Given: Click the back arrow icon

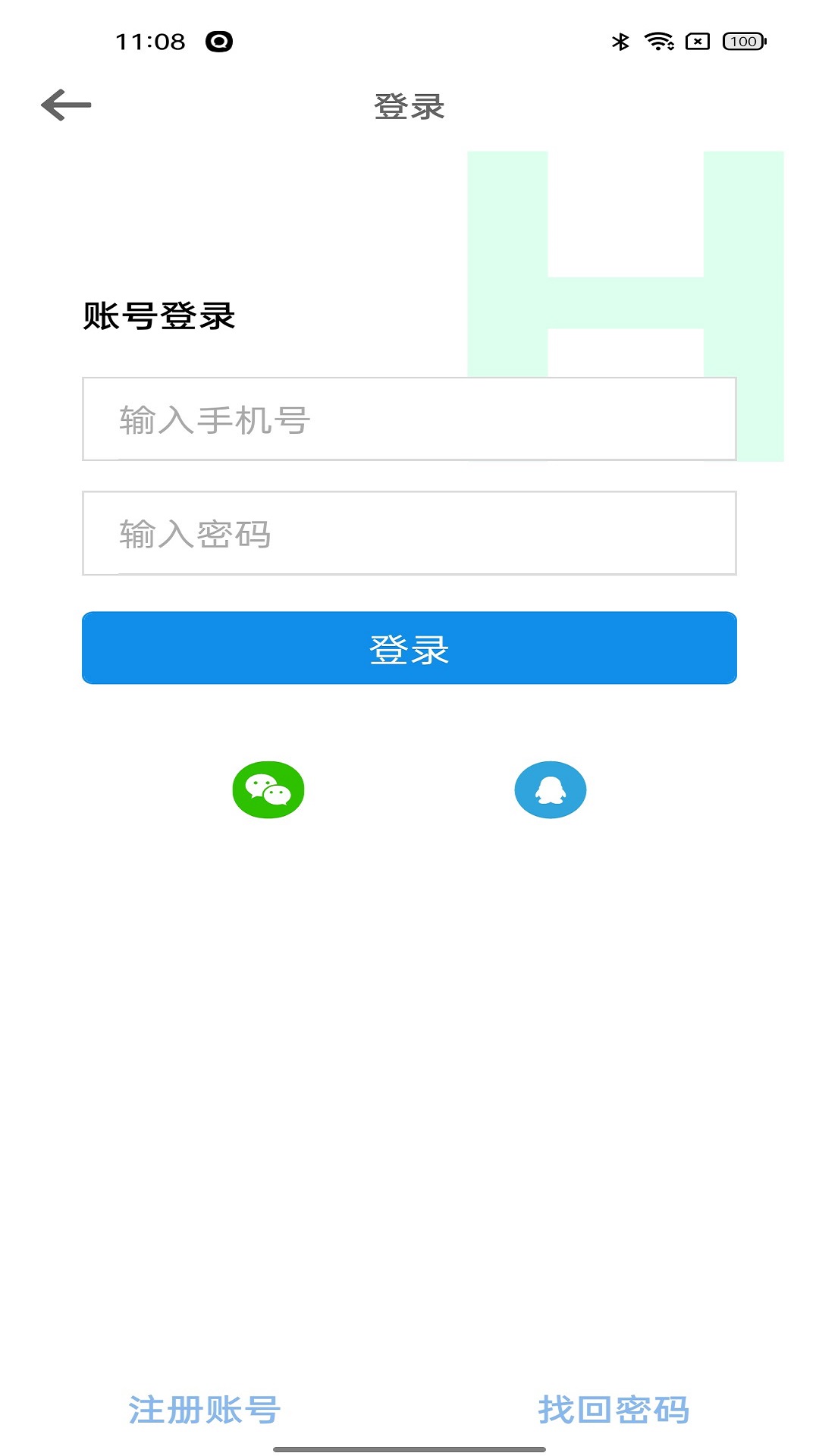Looking at the screenshot, I should (x=65, y=104).
